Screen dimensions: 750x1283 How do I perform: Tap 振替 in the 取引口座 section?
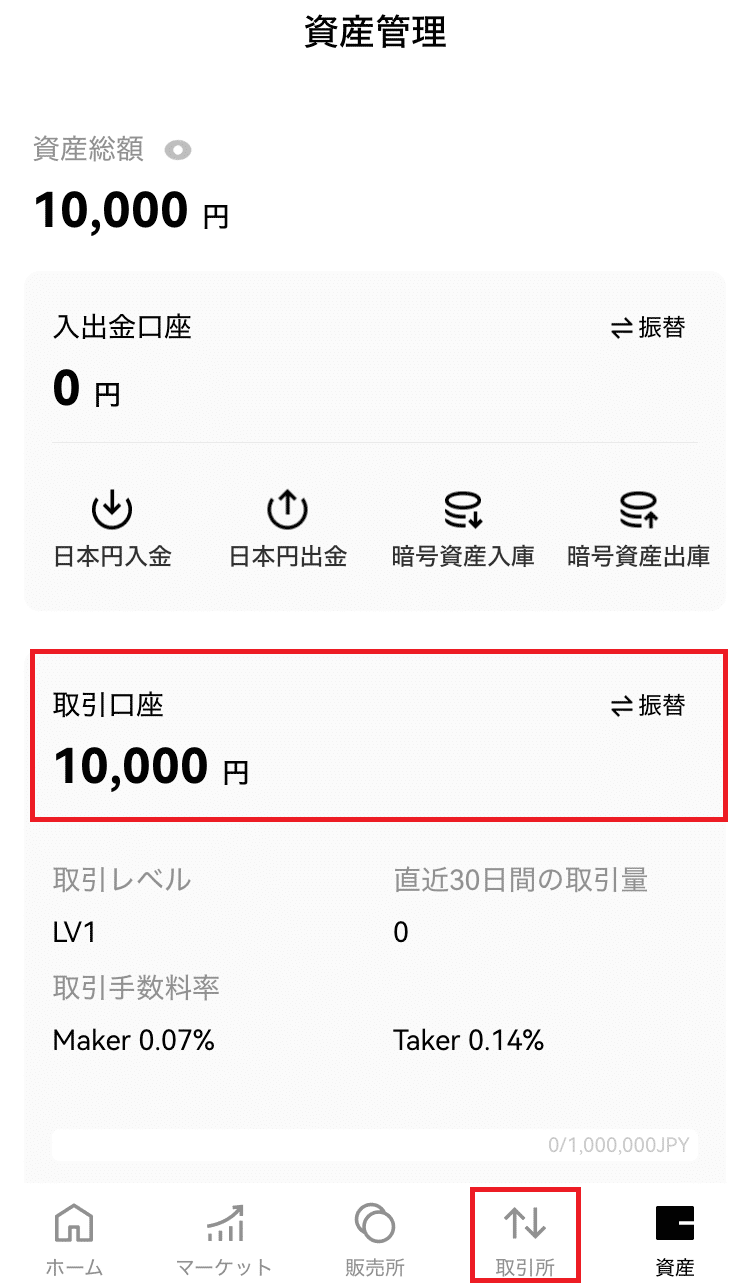coord(648,705)
